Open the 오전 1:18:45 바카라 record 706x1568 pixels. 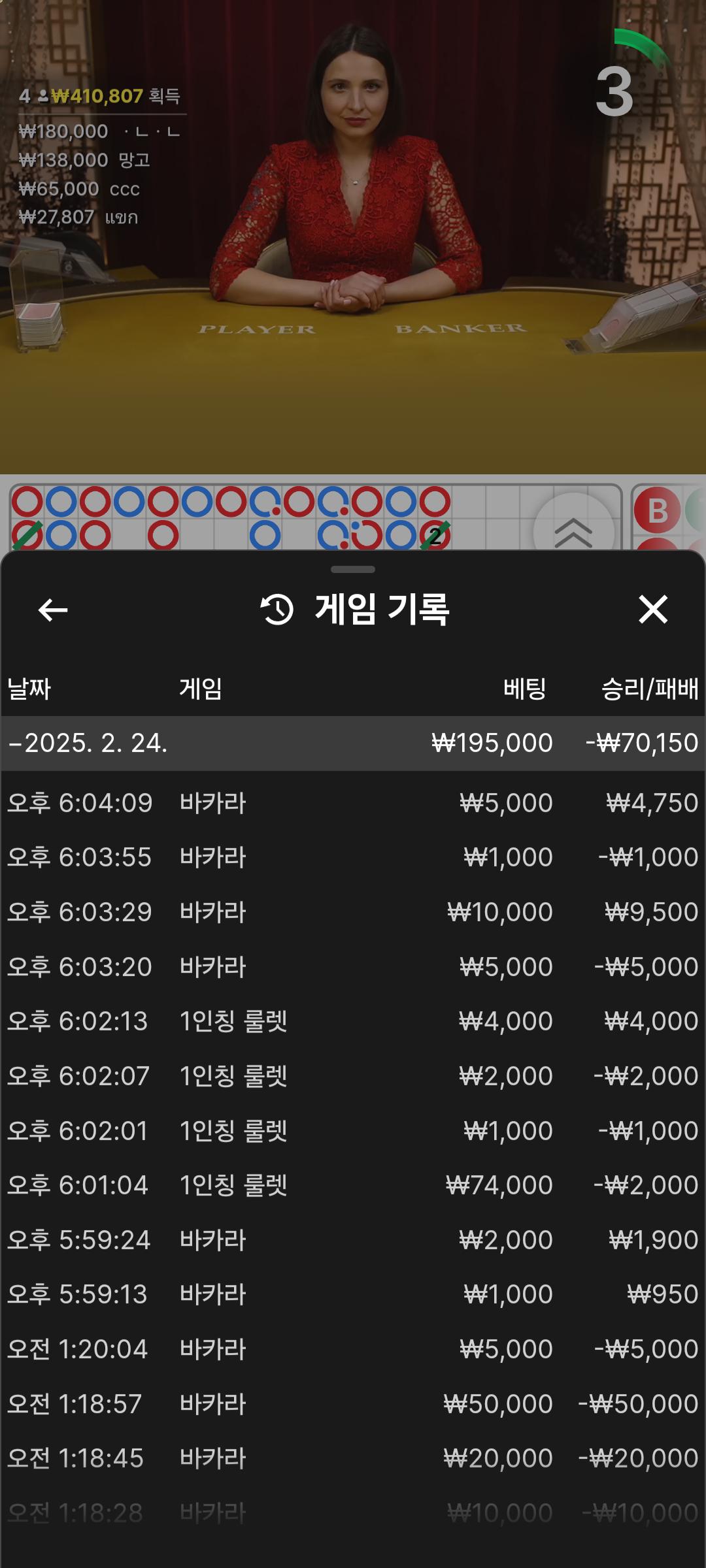point(353,1458)
